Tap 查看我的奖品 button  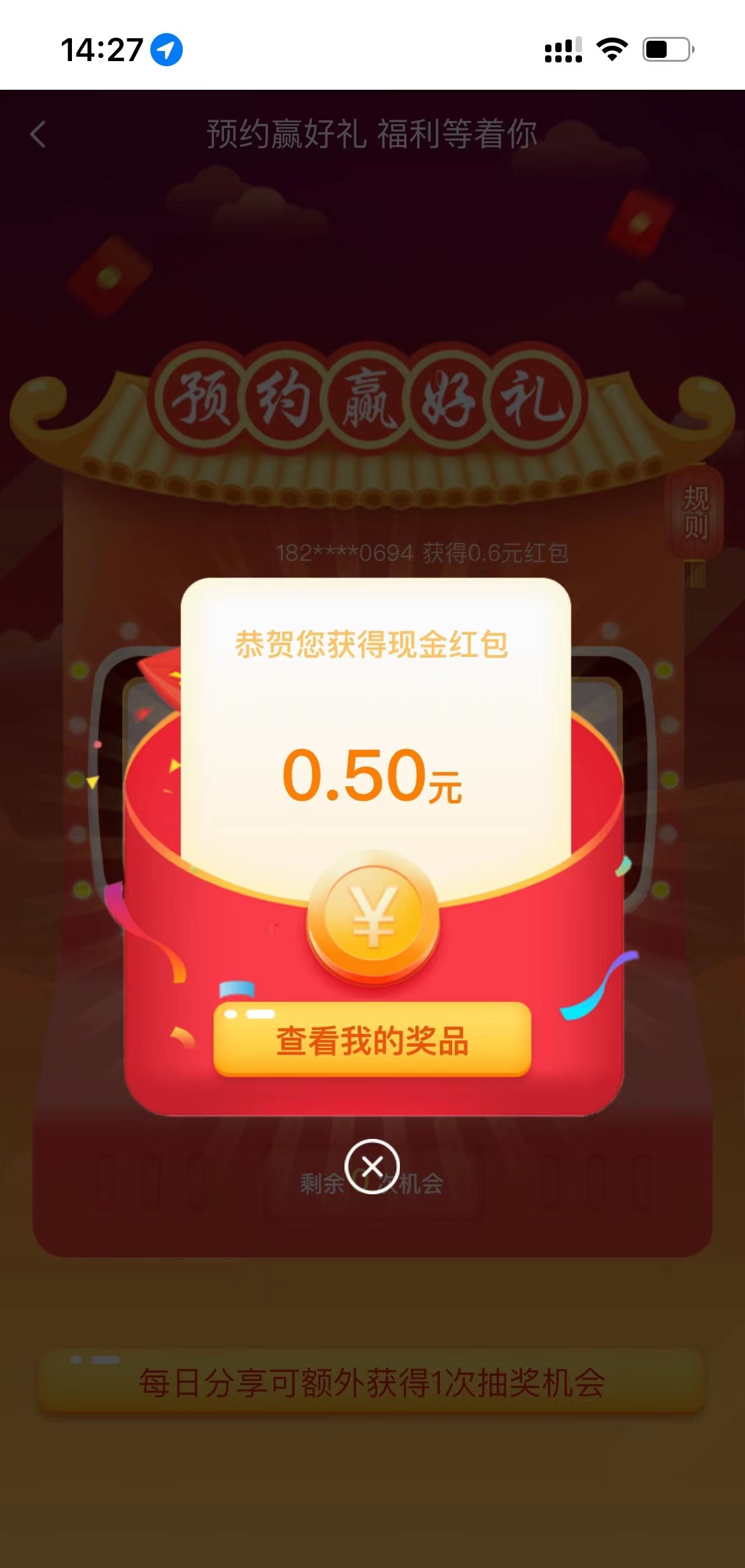372,1040
